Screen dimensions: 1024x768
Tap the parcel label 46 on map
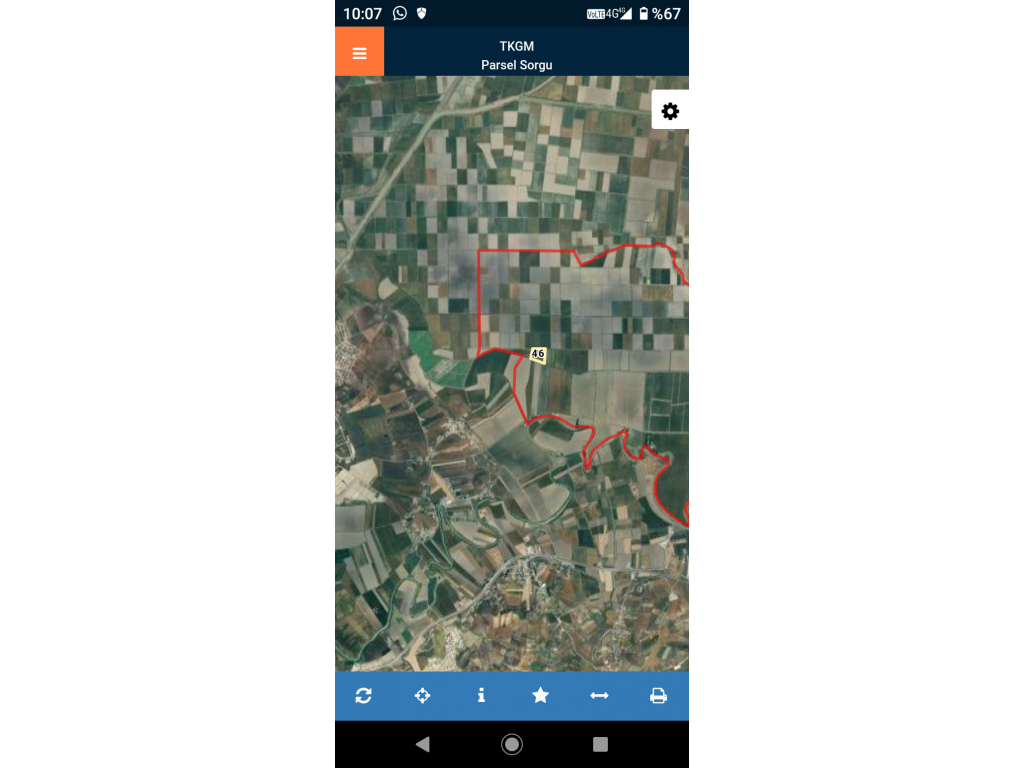tap(538, 354)
